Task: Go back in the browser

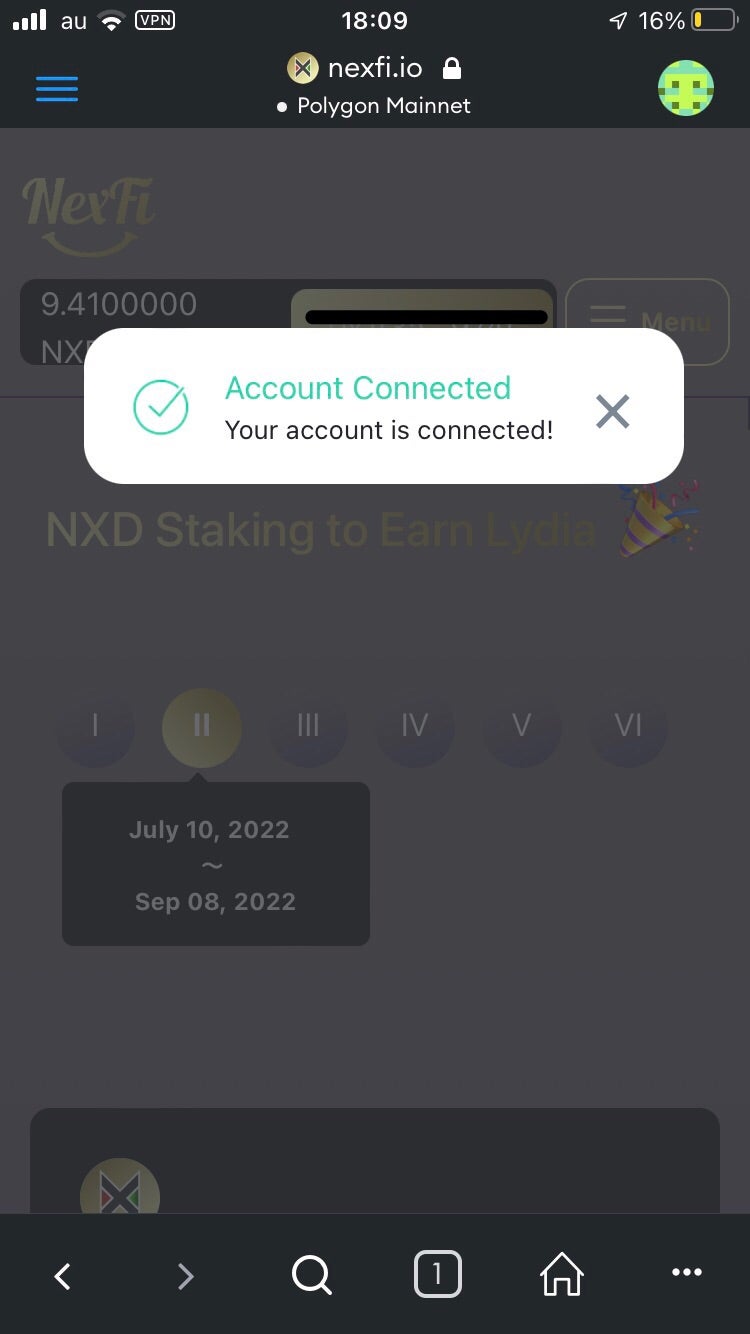Action: pos(63,1275)
